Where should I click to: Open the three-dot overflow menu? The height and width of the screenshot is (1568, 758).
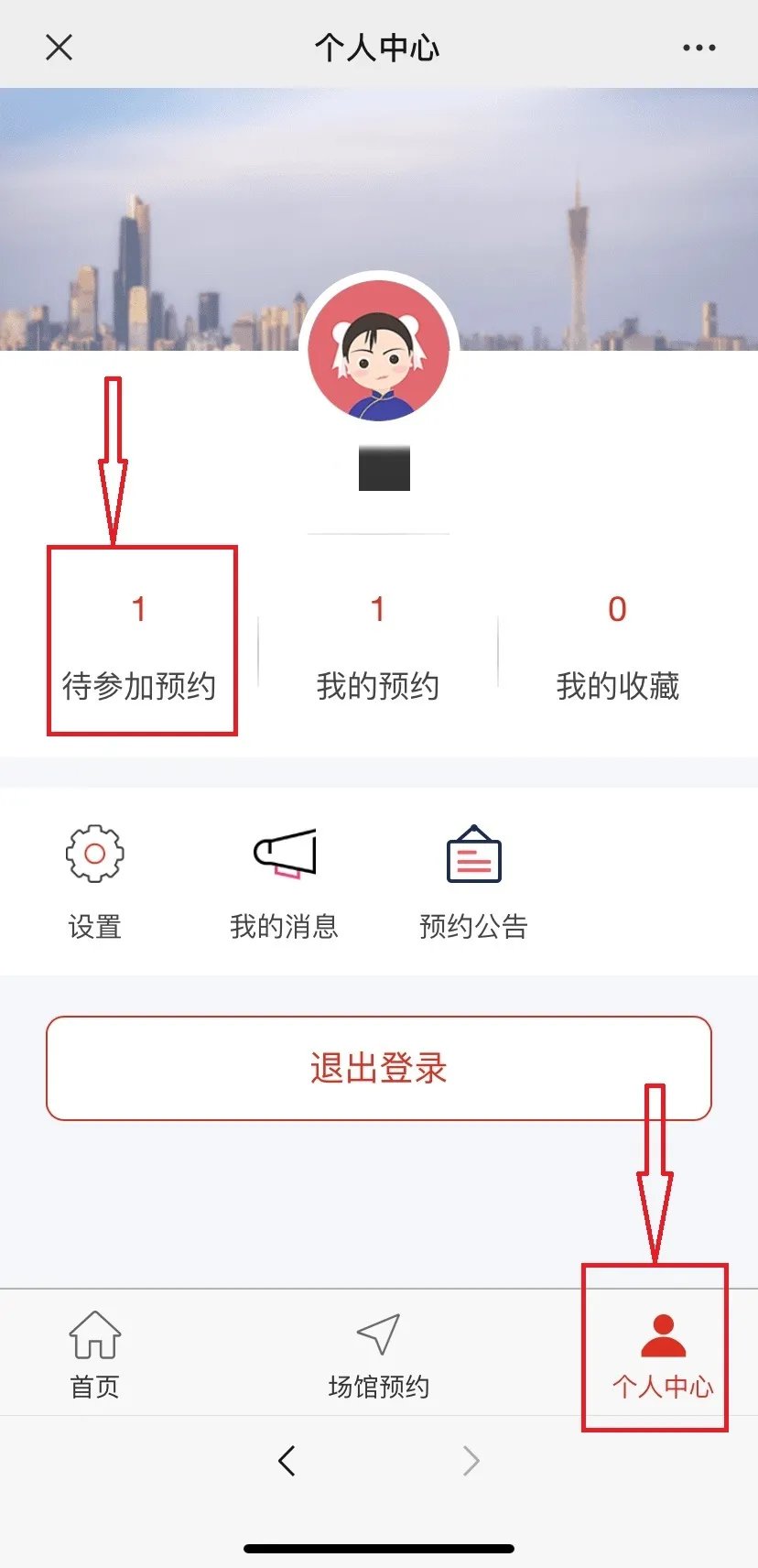pyautogui.click(x=698, y=48)
